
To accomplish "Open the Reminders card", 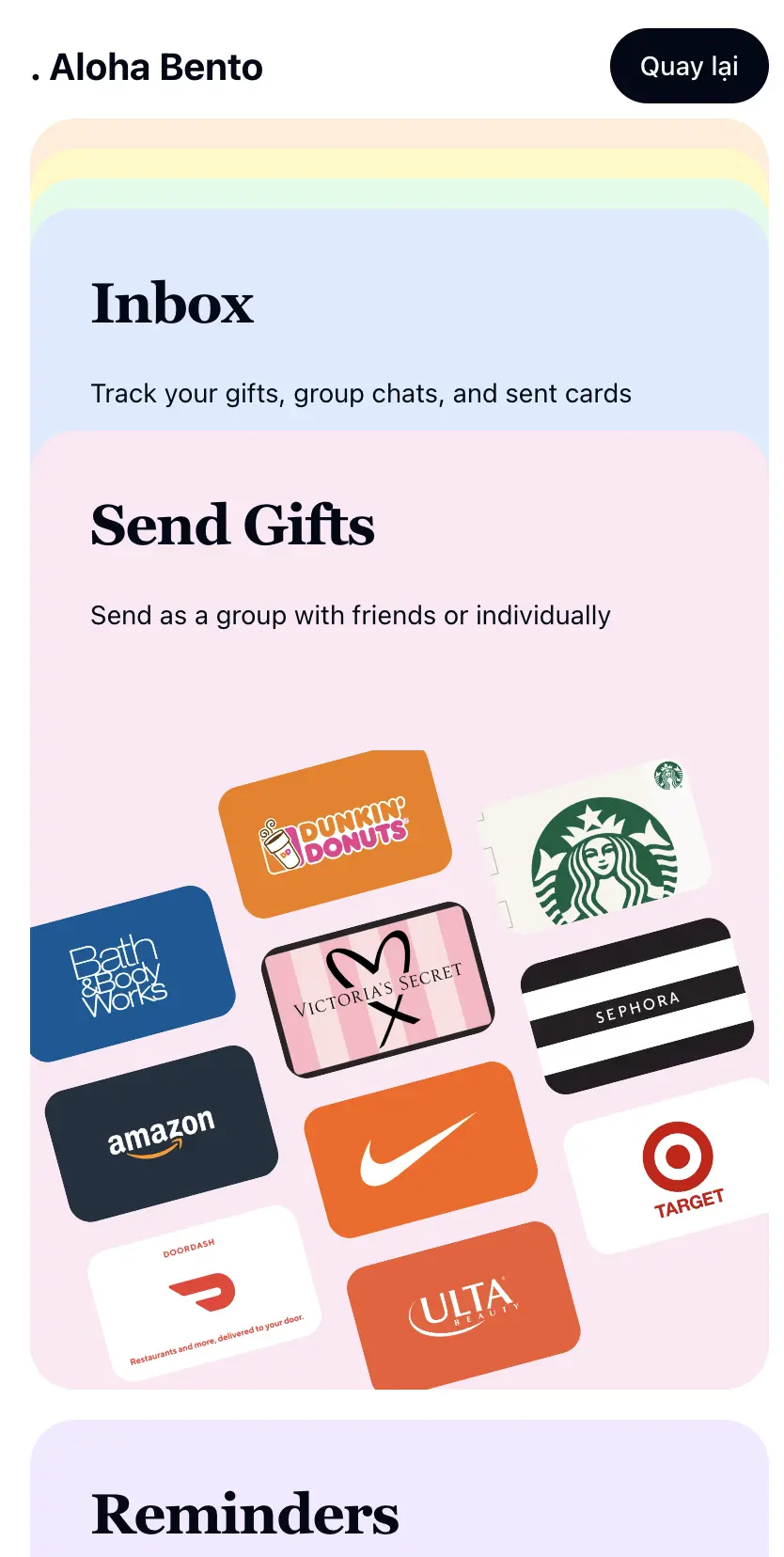I will pos(399,1504).
